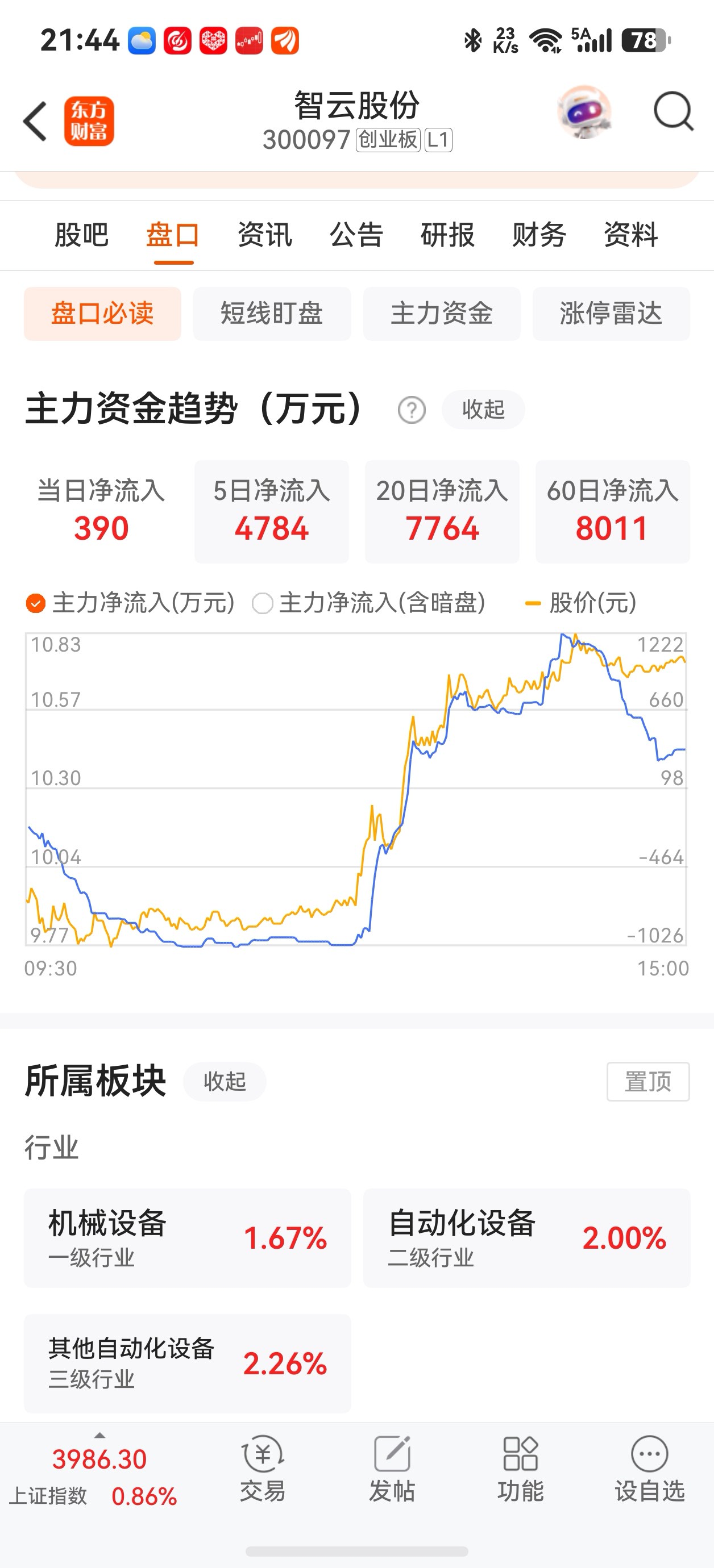The height and width of the screenshot is (1568, 714).
Task: Open the 研报 tab
Action: (448, 235)
